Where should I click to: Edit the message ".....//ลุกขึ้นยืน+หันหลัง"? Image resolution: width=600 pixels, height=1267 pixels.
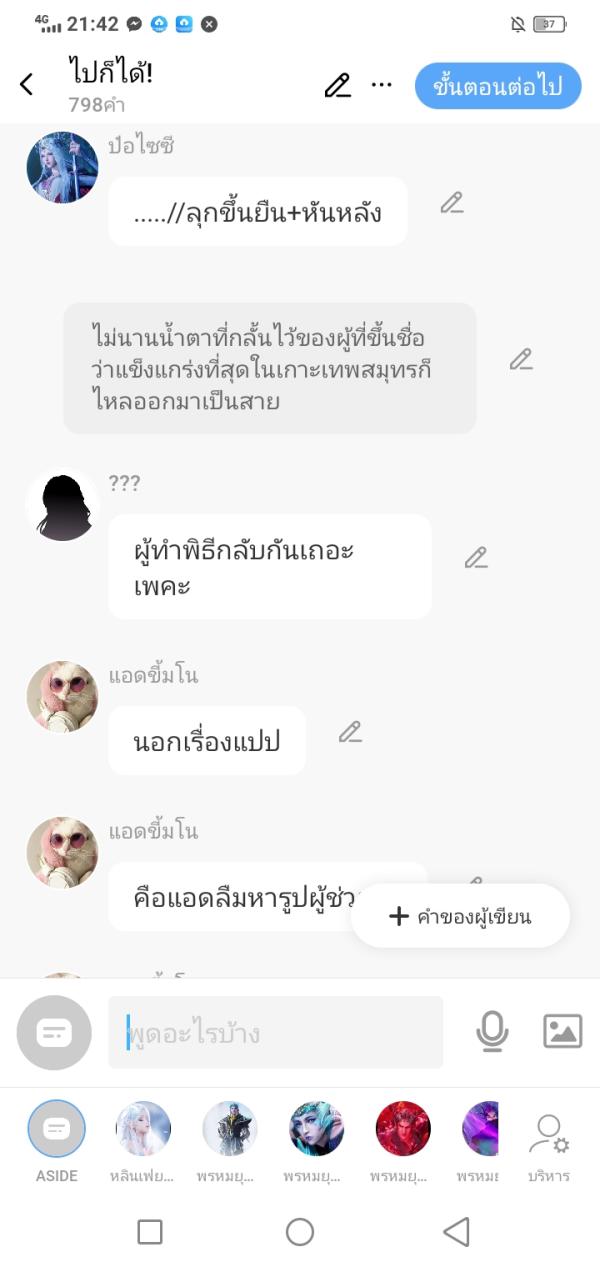(452, 203)
